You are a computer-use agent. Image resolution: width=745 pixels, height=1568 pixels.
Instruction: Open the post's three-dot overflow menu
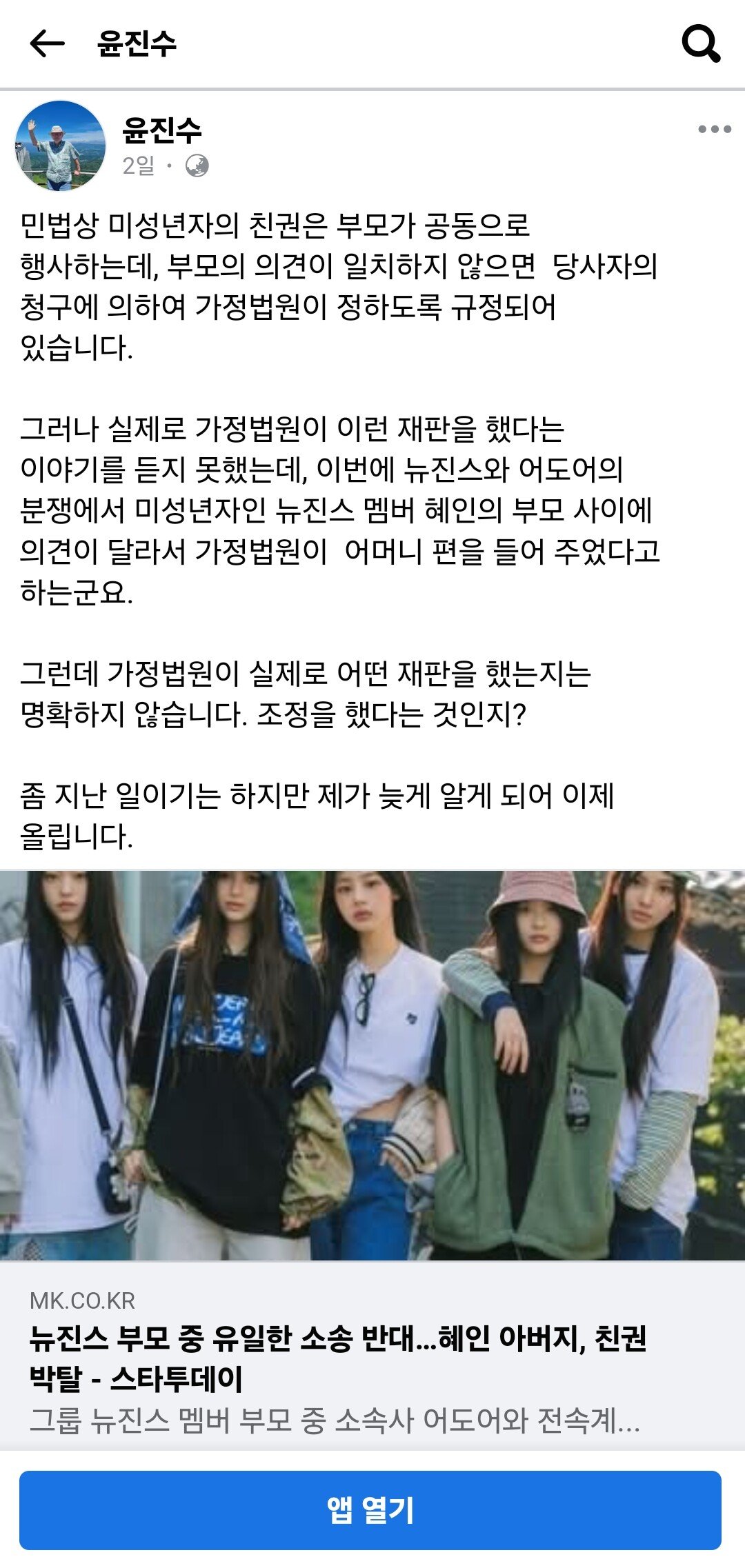(x=714, y=129)
